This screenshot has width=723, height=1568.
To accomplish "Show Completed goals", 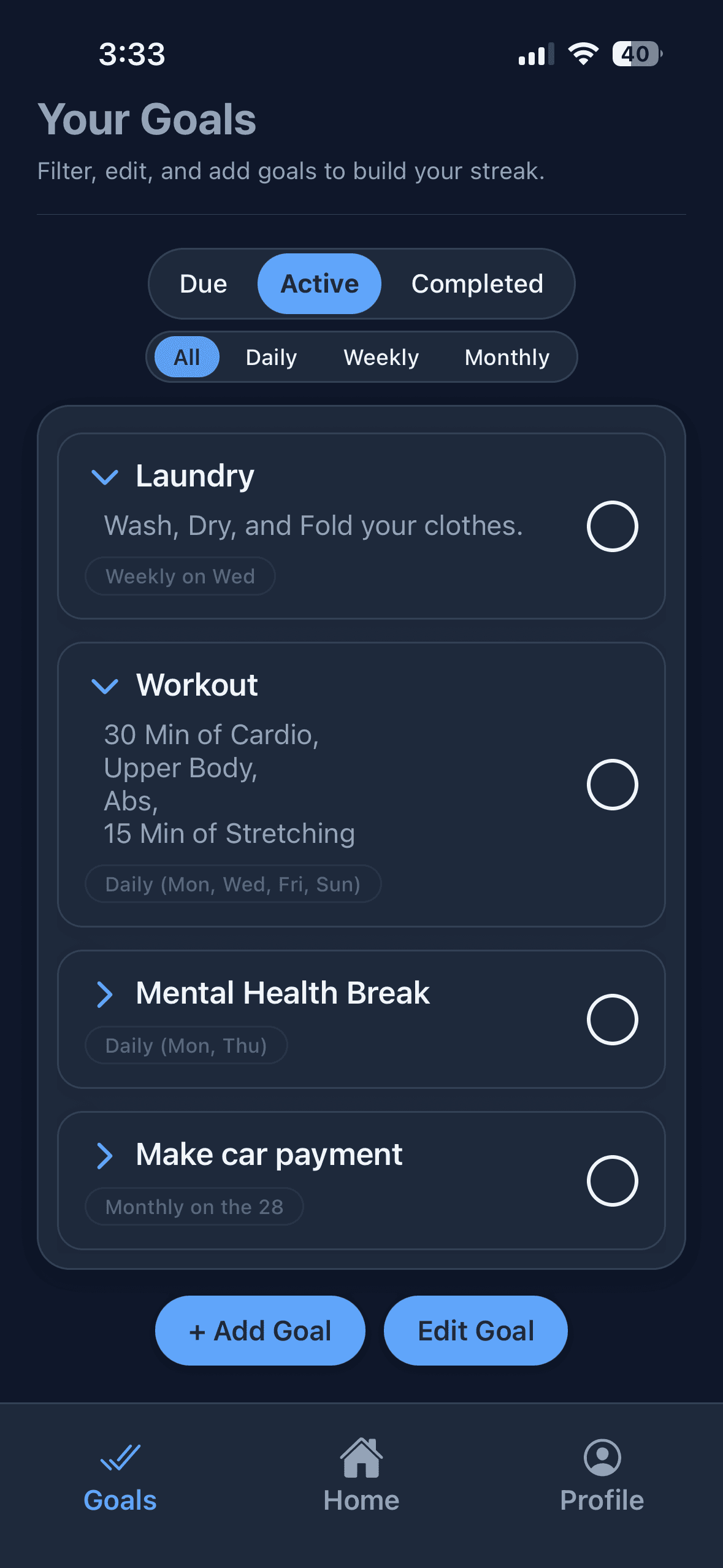I will point(476,284).
